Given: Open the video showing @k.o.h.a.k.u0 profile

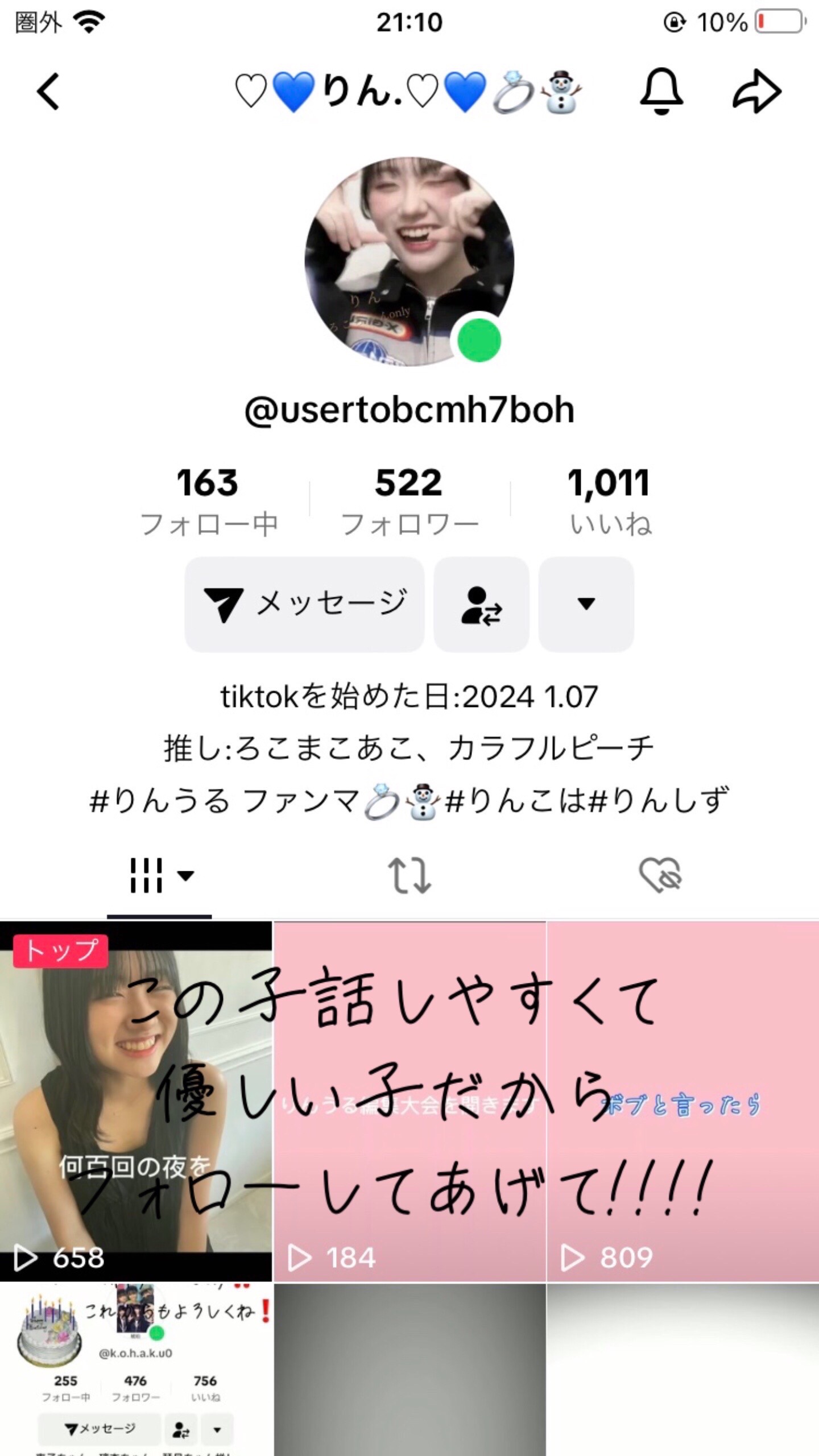Looking at the screenshot, I should point(136,1370).
